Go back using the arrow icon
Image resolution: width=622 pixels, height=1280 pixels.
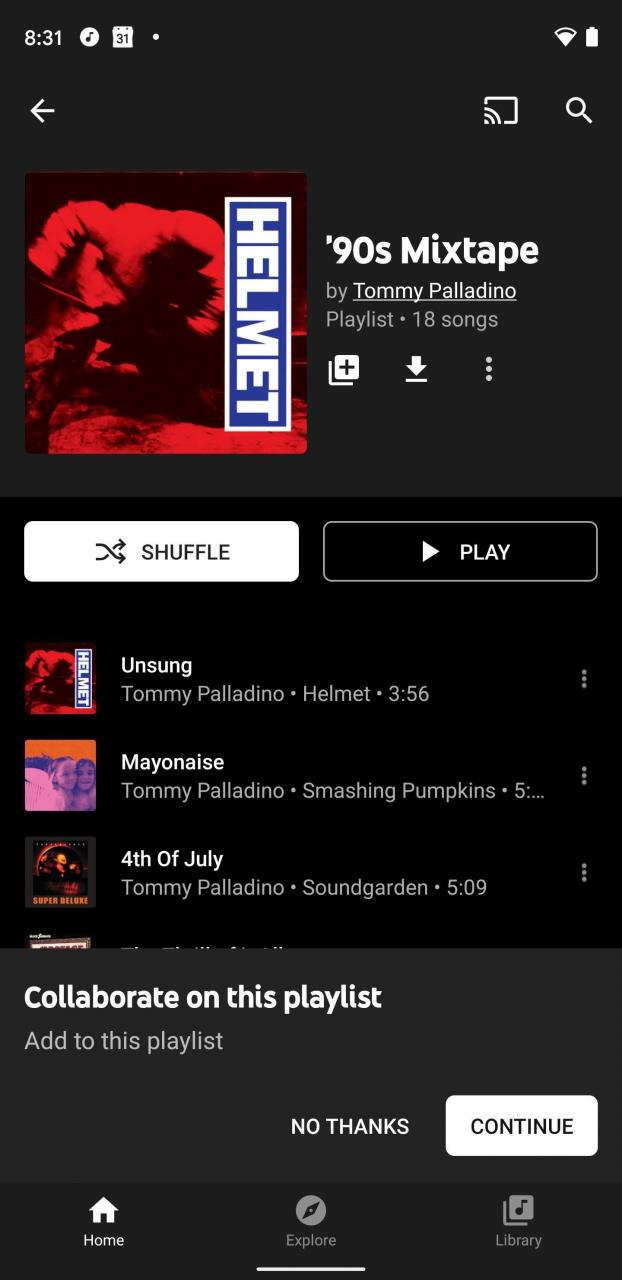(42, 111)
